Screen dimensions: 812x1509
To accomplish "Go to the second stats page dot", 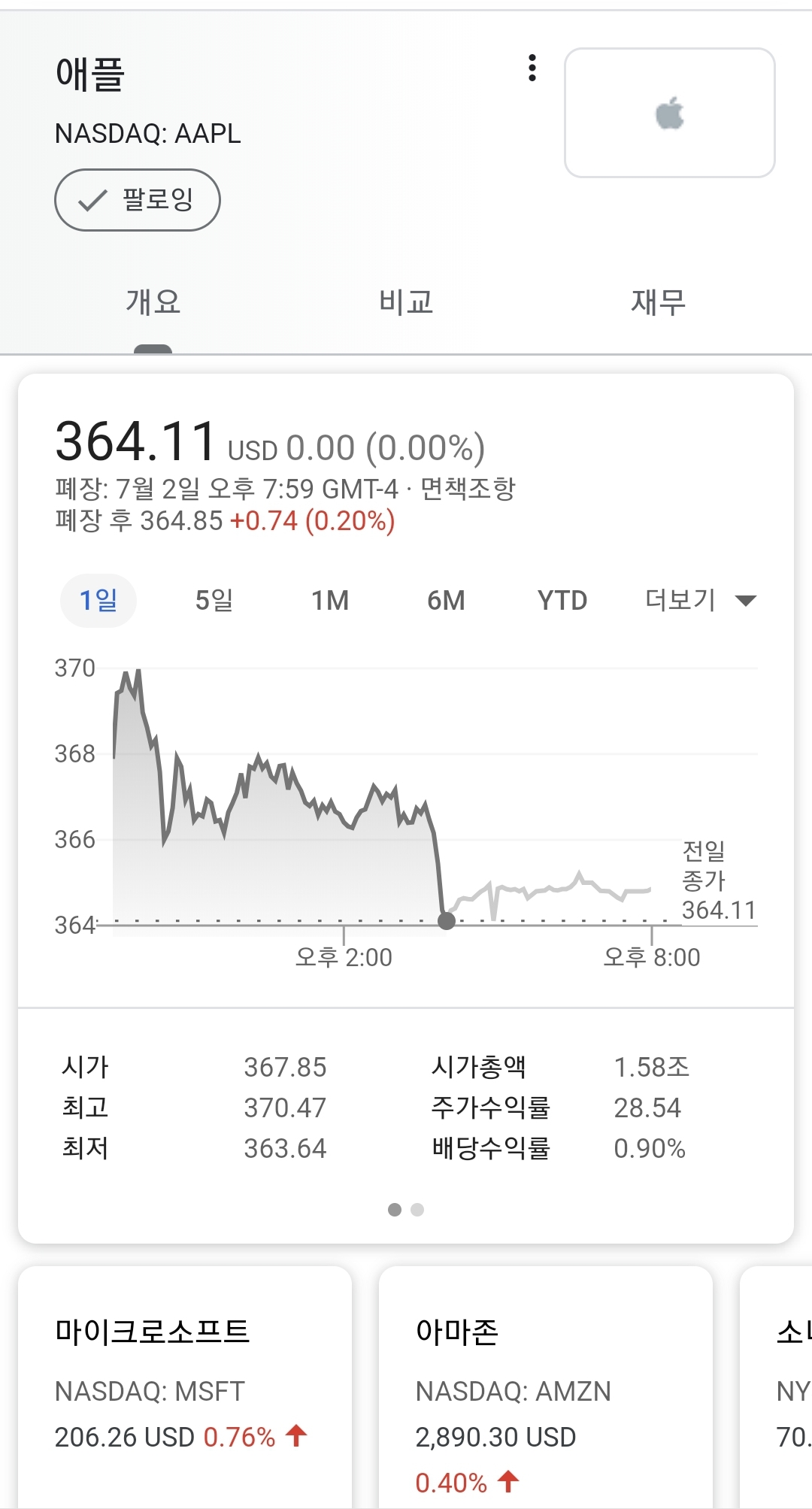I will [x=417, y=1210].
